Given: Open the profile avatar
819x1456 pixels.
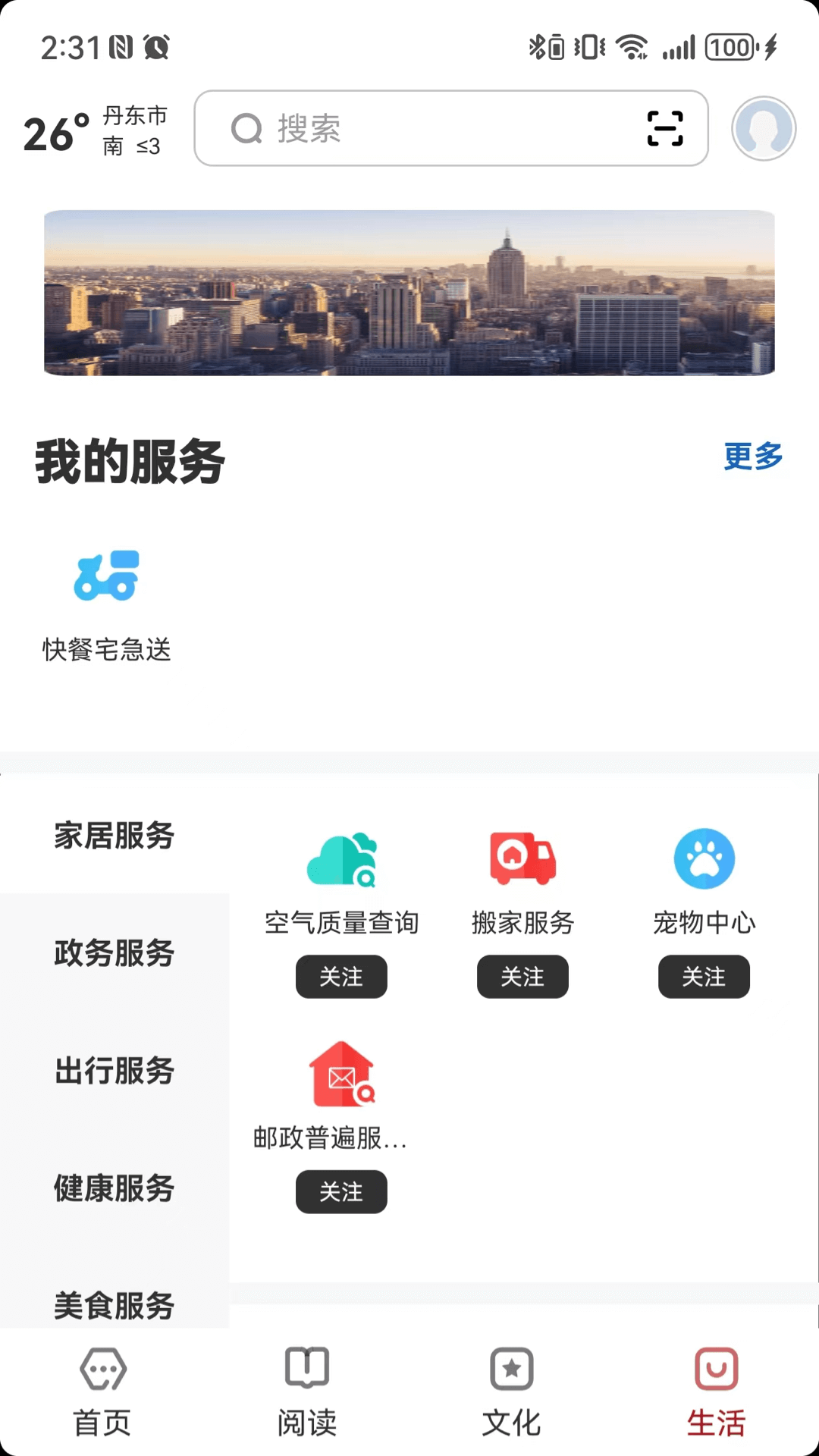Looking at the screenshot, I should (763, 128).
